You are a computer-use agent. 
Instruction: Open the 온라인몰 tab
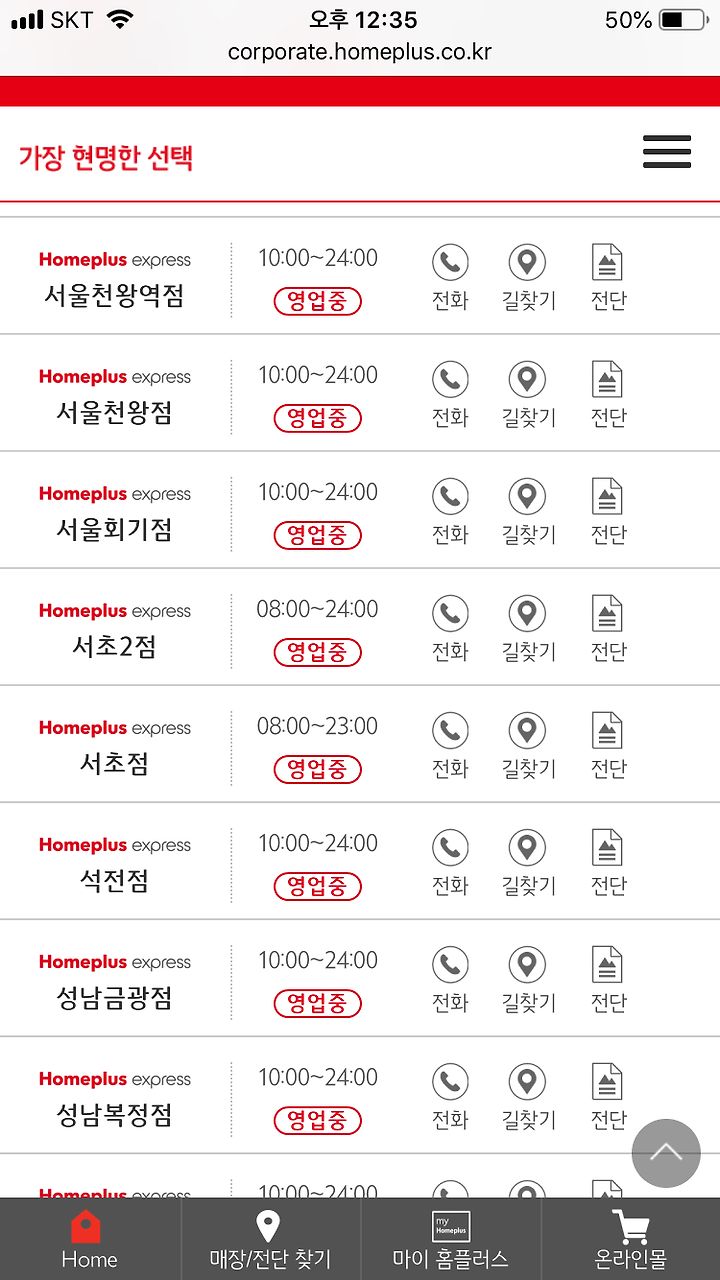pos(630,1239)
